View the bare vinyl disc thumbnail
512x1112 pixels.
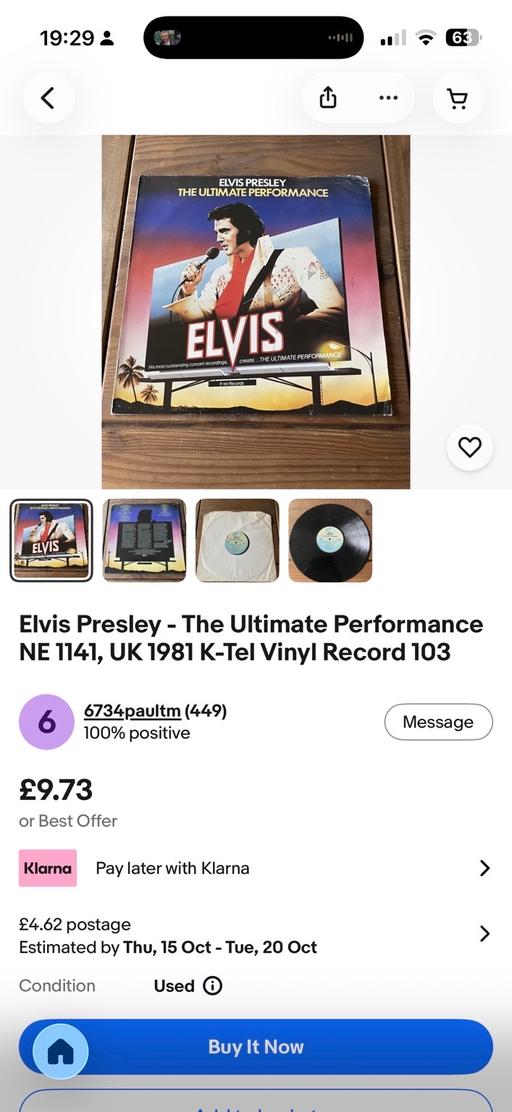coord(330,540)
